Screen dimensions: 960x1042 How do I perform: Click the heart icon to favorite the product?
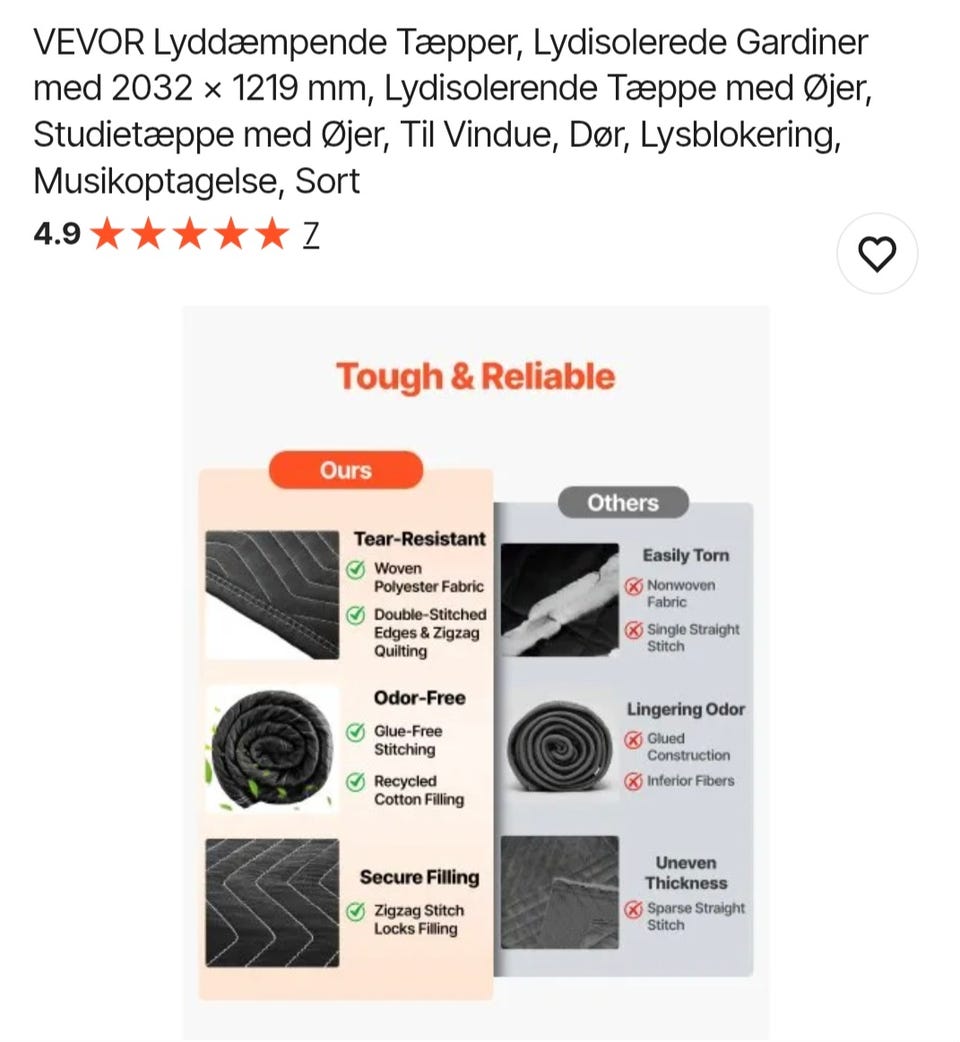[x=877, y=256]
